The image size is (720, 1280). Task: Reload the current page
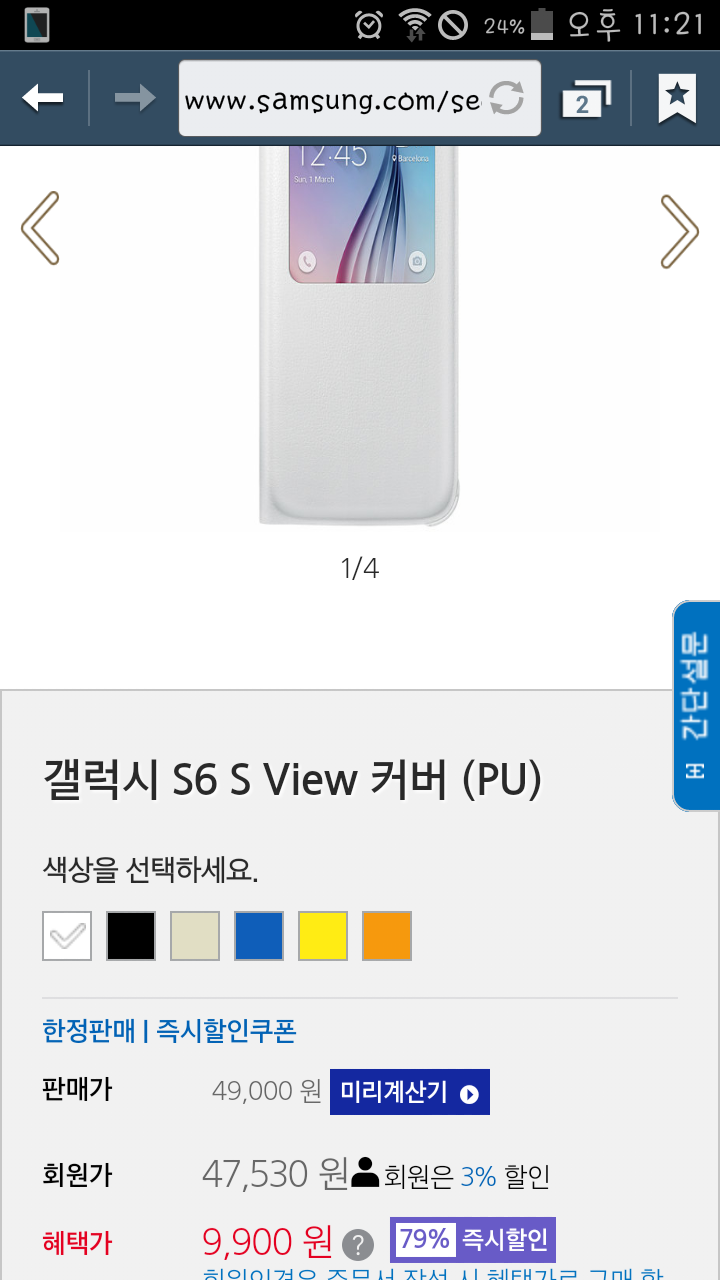click(507, 99)
